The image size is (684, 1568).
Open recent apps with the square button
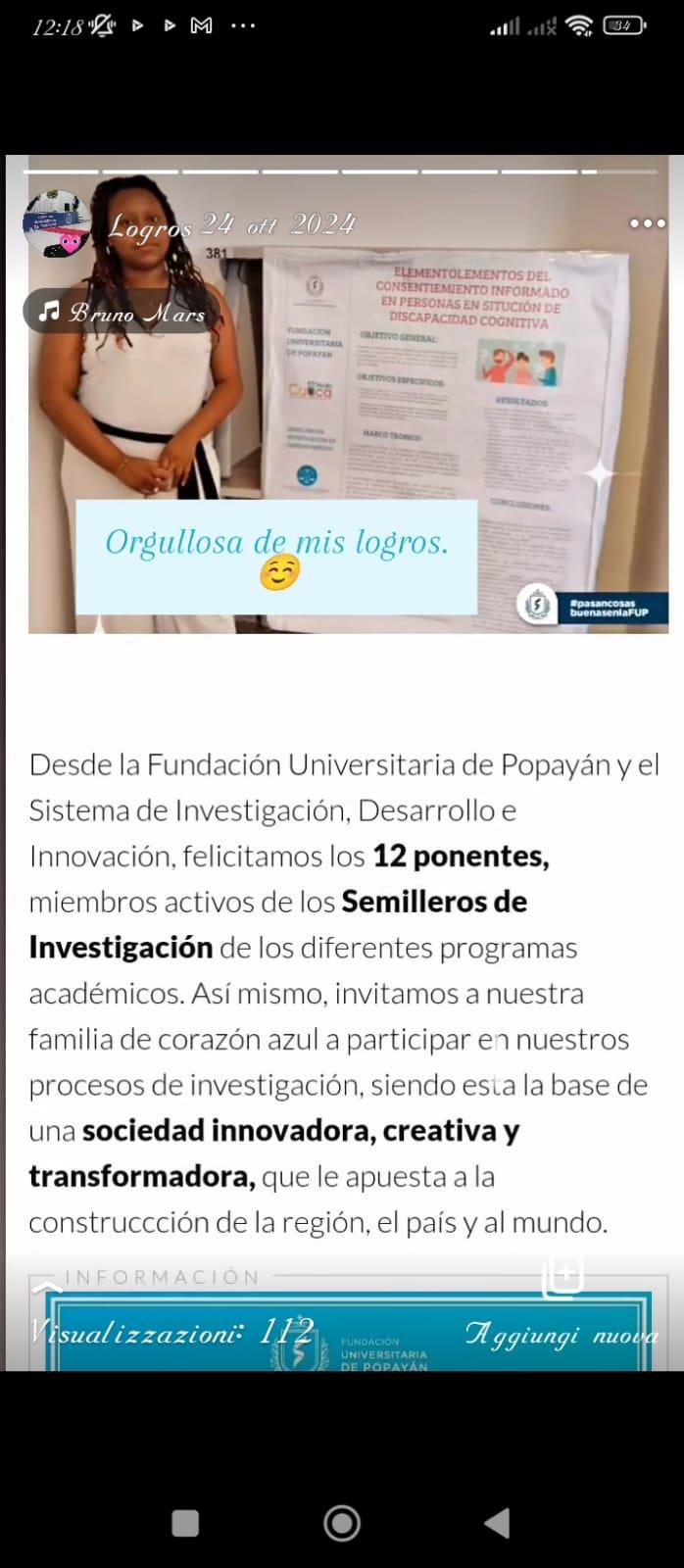[185, 1522]
